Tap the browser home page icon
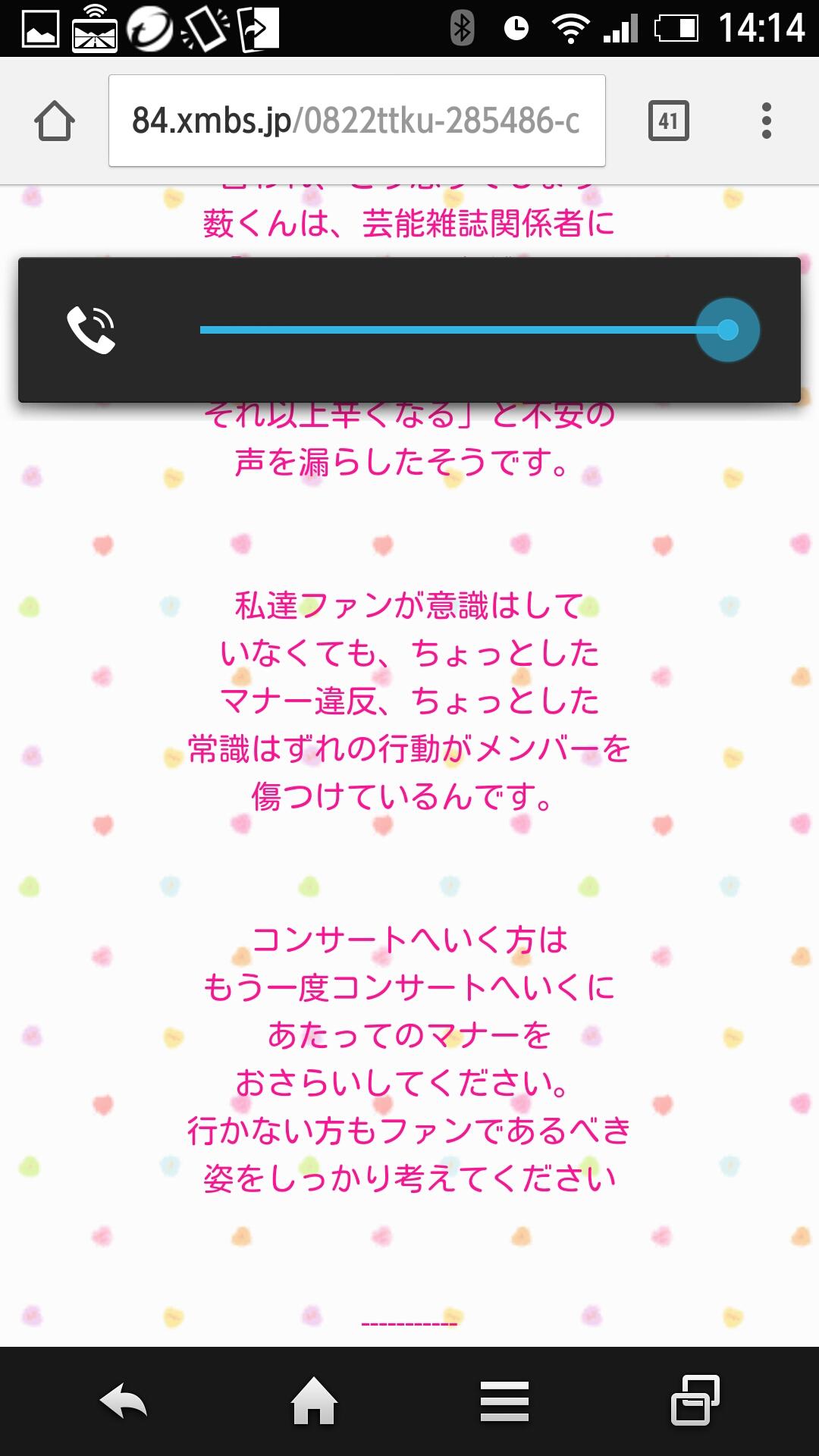The height and width of the screenshot is (1456, 819). 54,121
